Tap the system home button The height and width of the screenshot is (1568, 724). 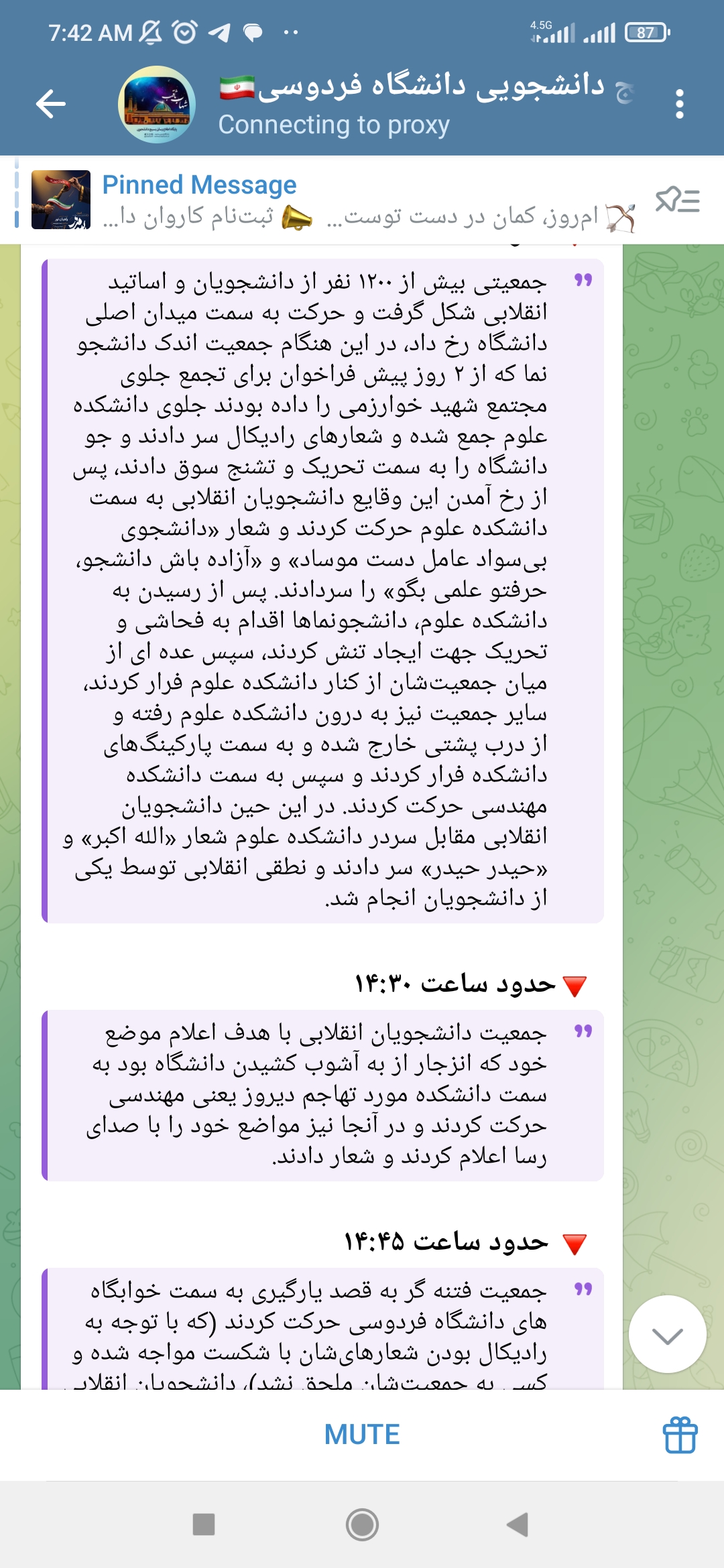pos(362,1524)
